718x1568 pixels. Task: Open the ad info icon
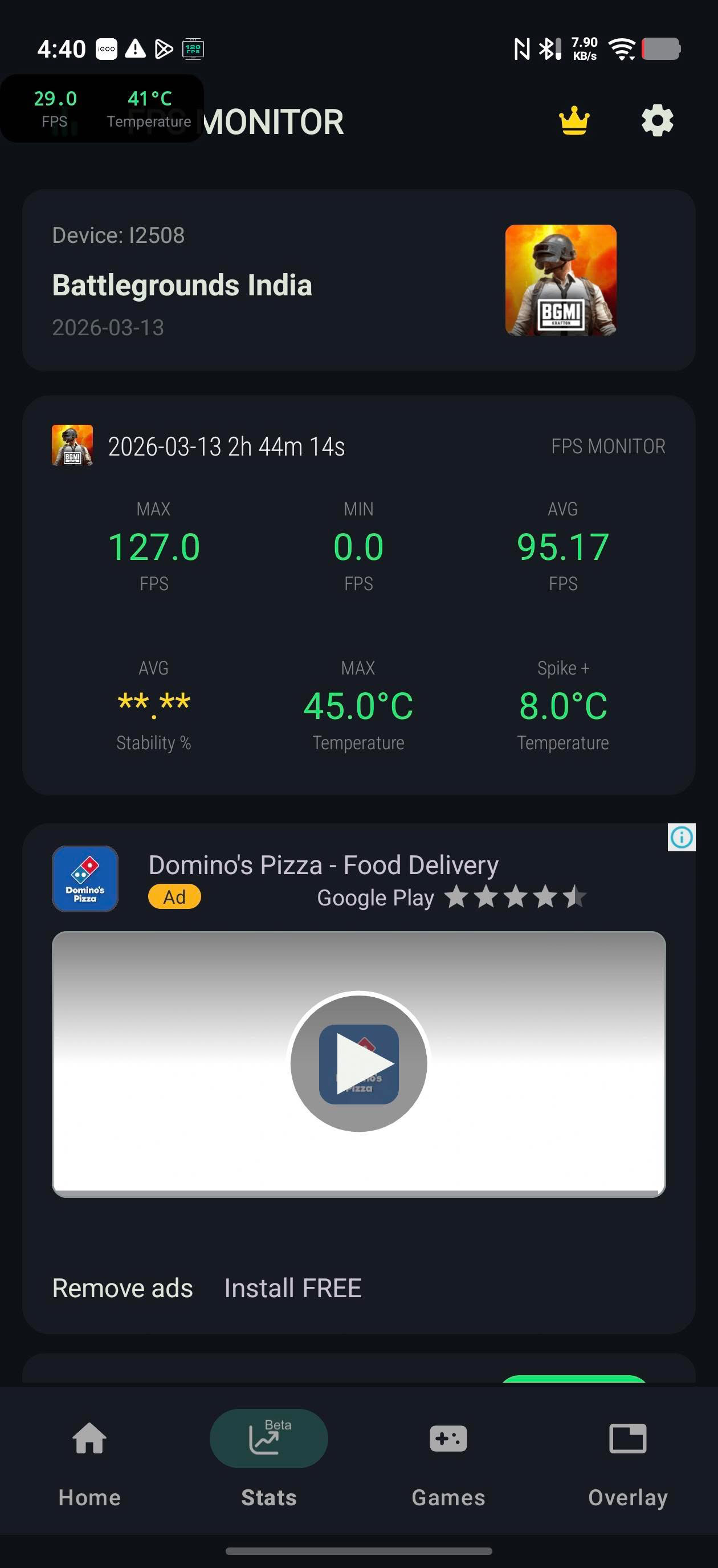[x=681, y=838]
